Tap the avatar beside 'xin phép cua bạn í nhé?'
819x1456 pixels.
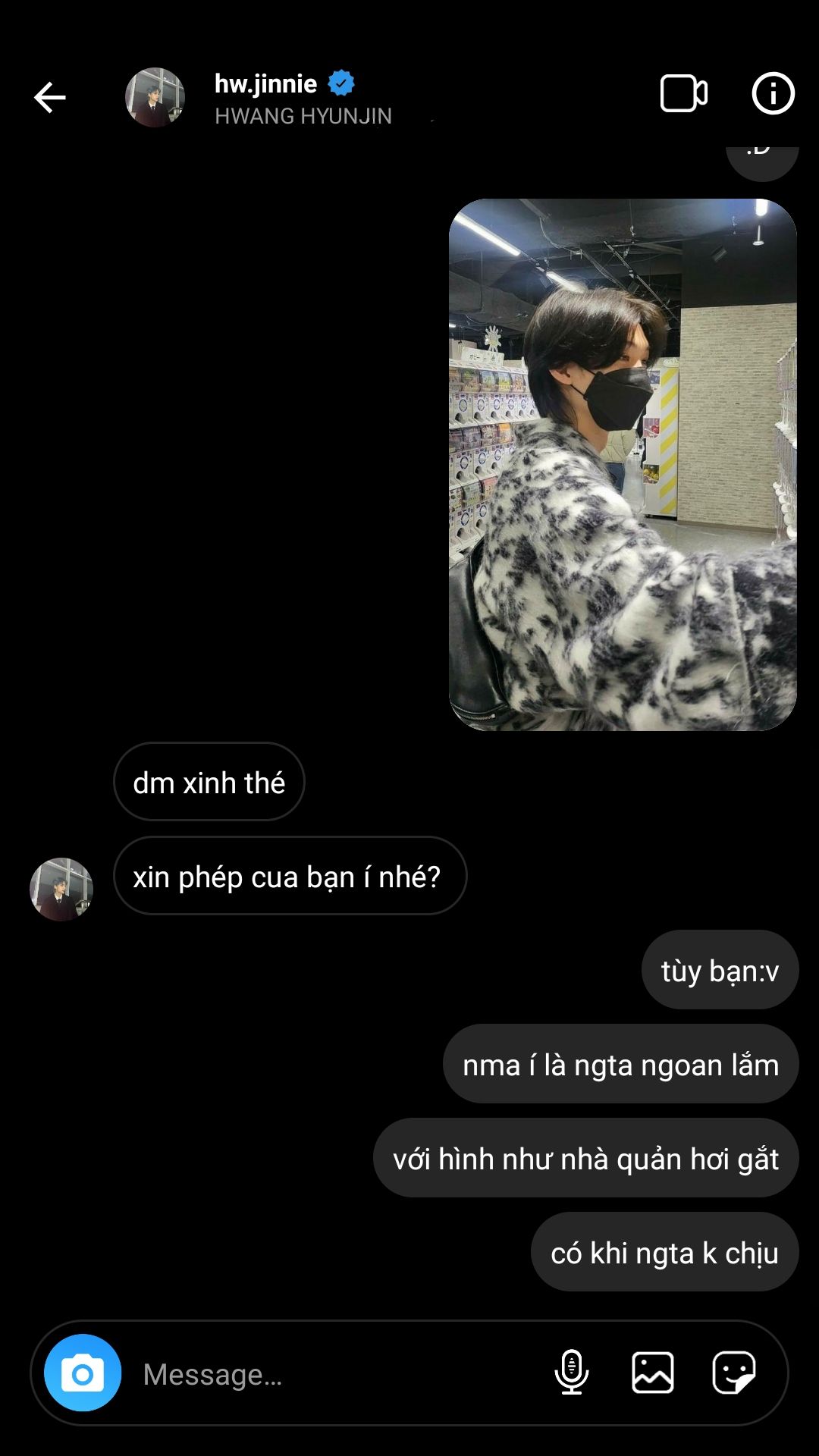(x=61, y=889)
